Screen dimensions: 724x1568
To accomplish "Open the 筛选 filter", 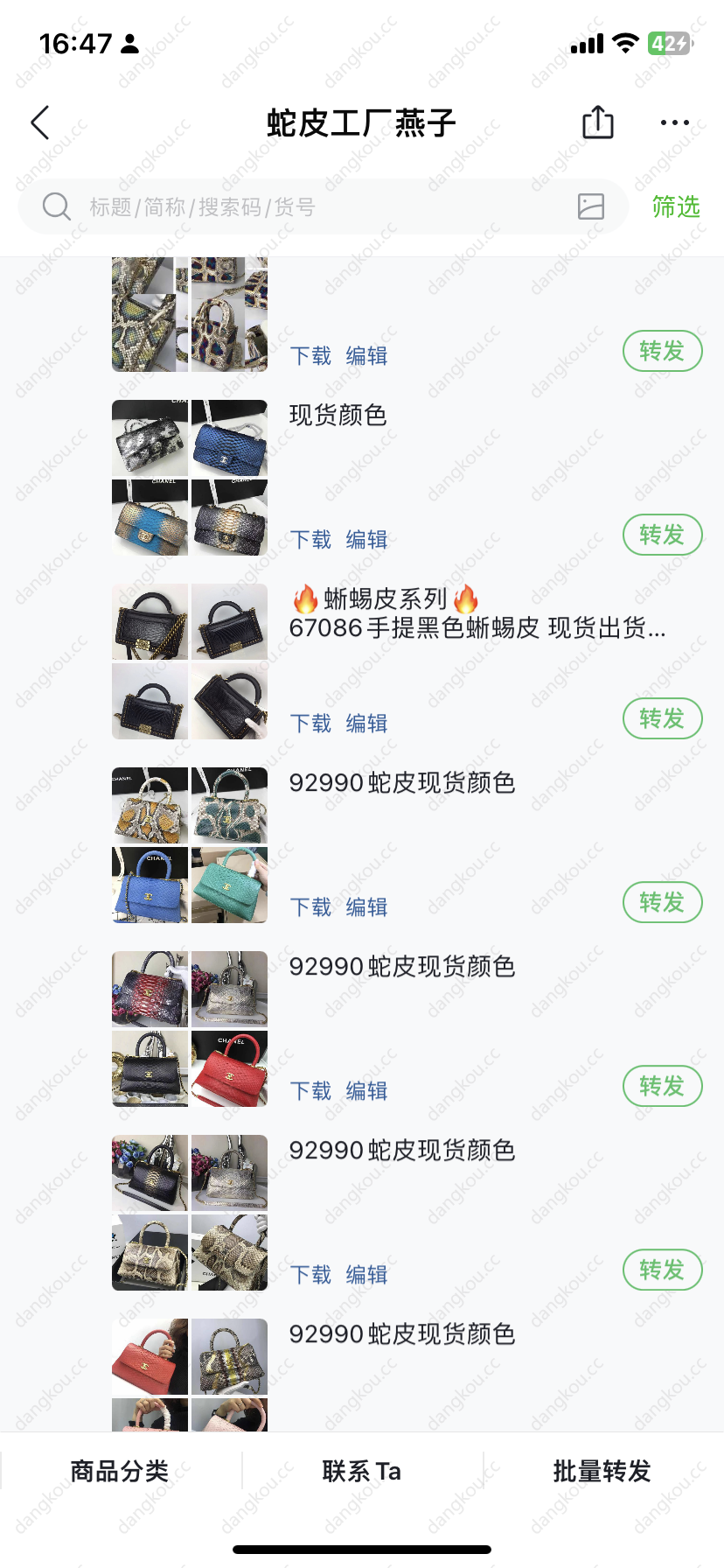I will pos(676,206).
